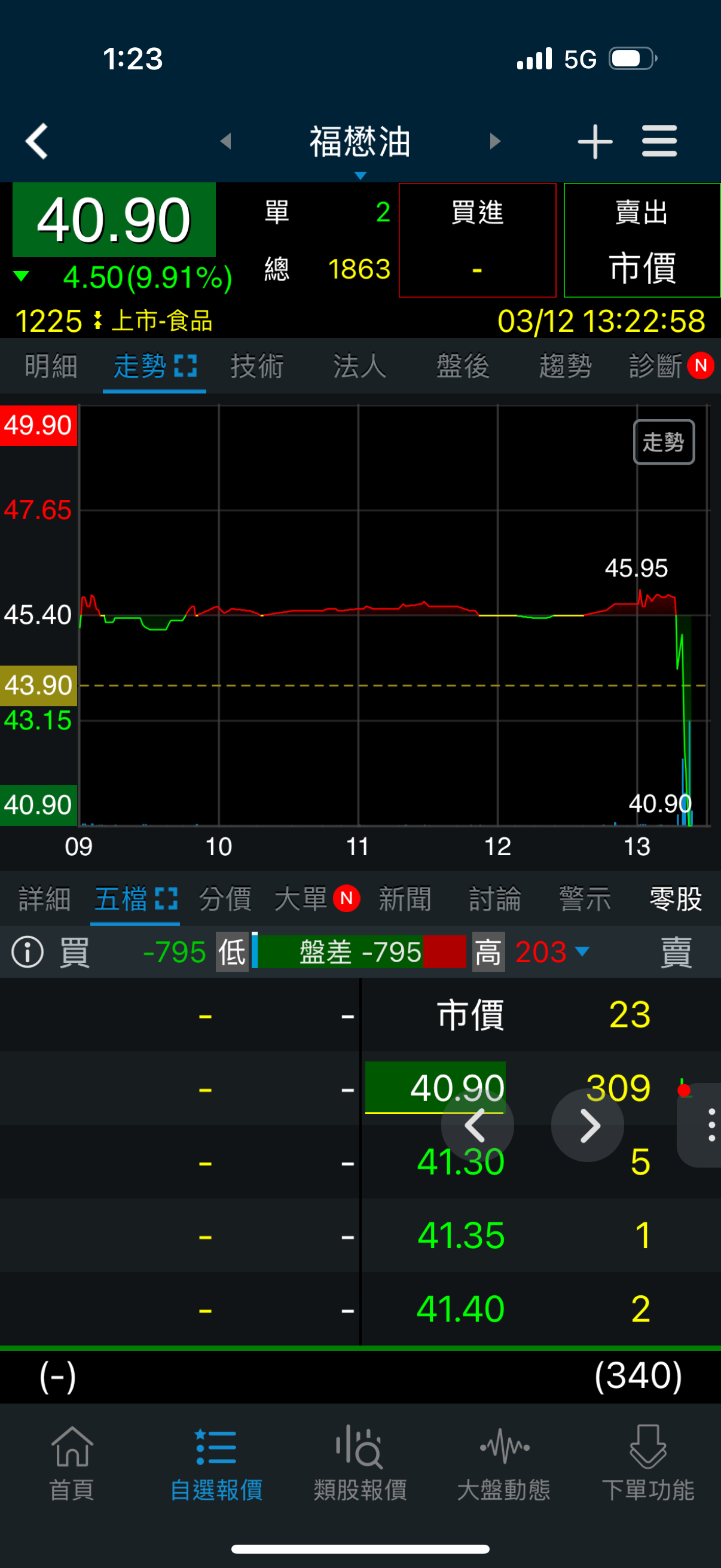The image size is (721, 1568).
Task: Tap the 買進 buy button
Action: [x=477, y=240]
